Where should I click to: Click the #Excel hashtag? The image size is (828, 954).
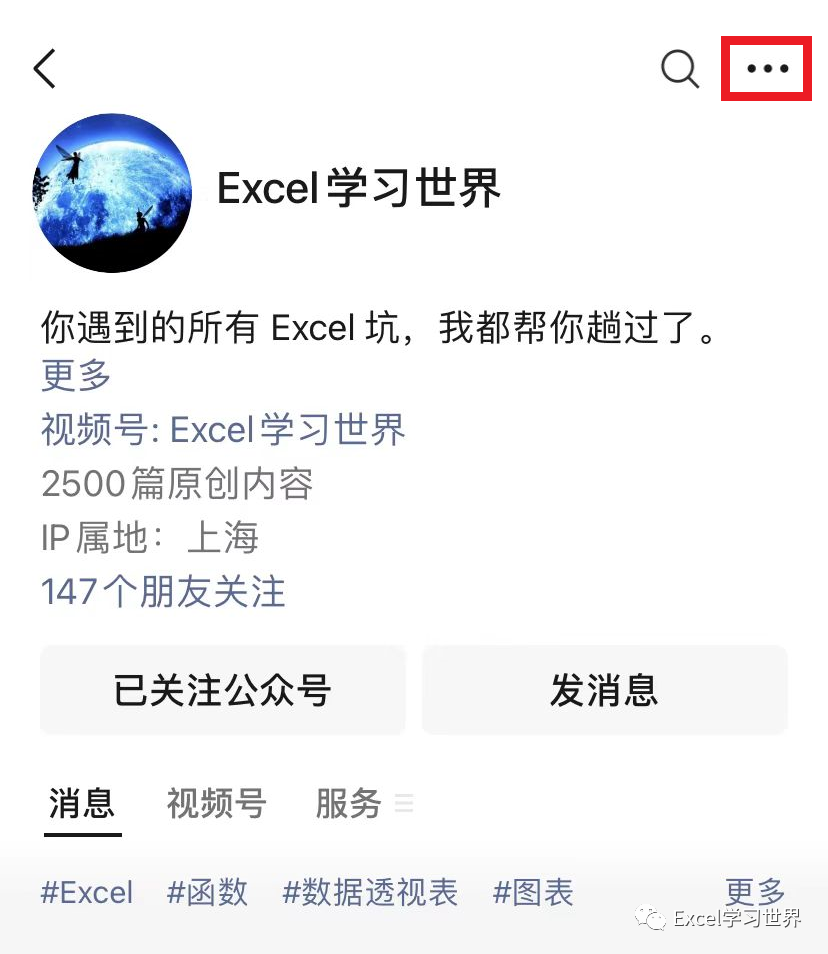point(86,893)
